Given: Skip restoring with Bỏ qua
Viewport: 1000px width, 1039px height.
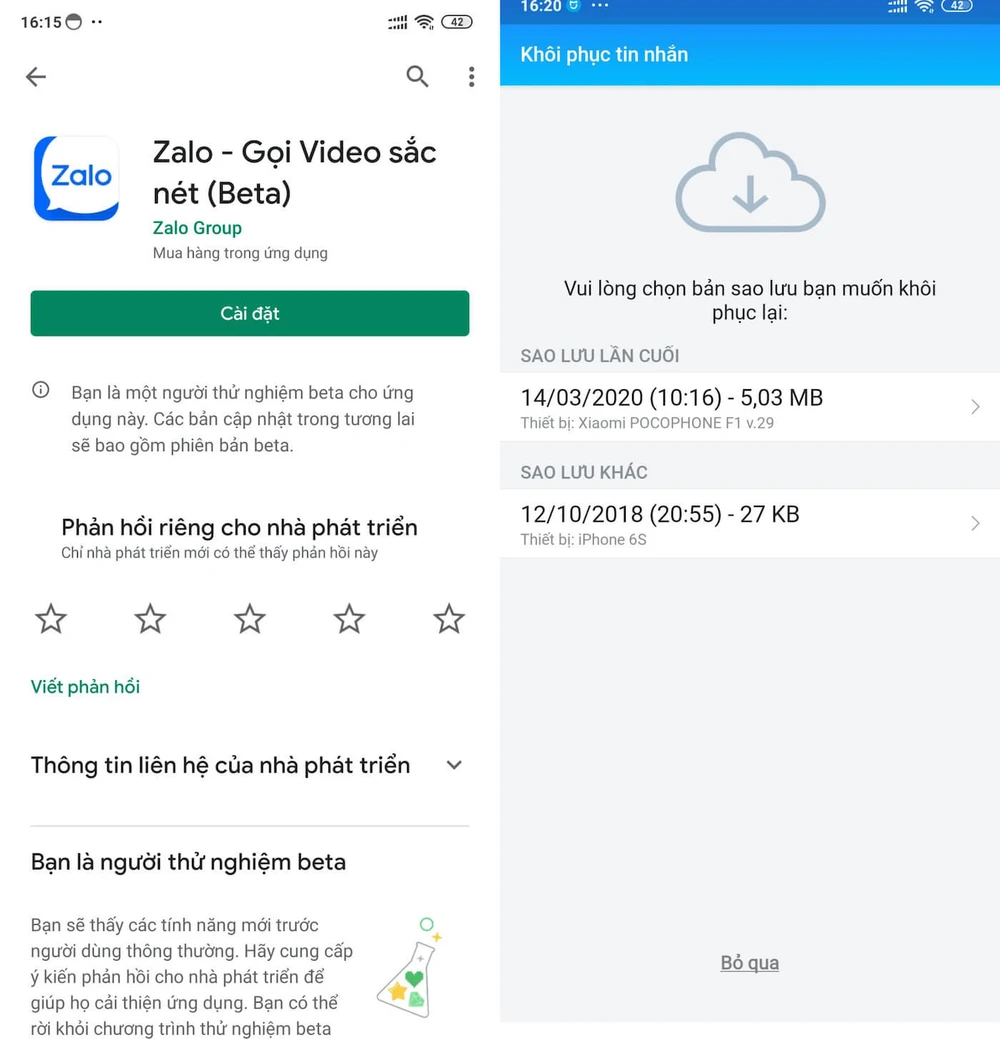Looking at the screenshot, I should pyautogui.click(x=749, y=963).
